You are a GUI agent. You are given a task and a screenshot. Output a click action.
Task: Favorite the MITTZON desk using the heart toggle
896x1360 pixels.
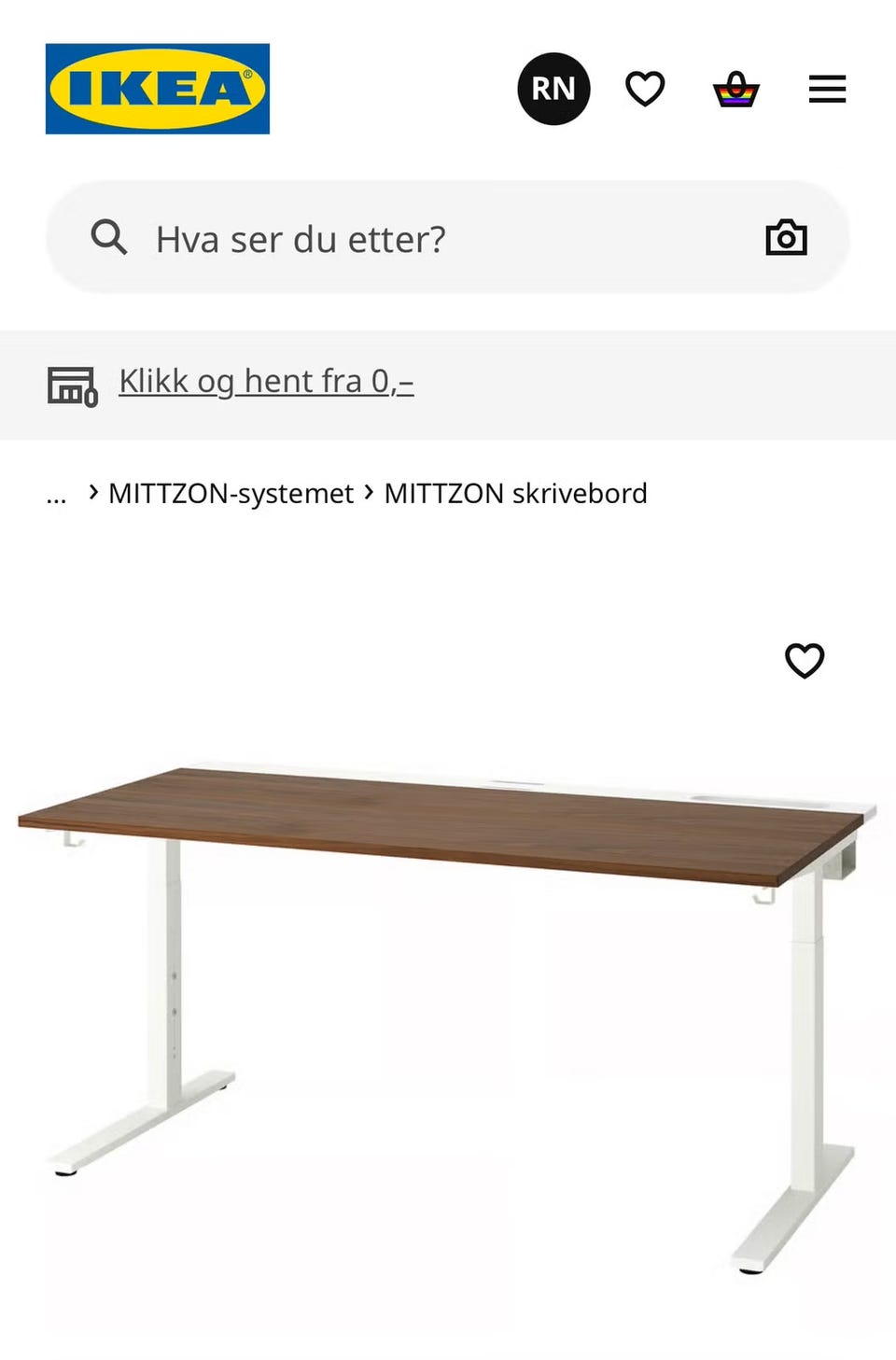pos(804,661)
